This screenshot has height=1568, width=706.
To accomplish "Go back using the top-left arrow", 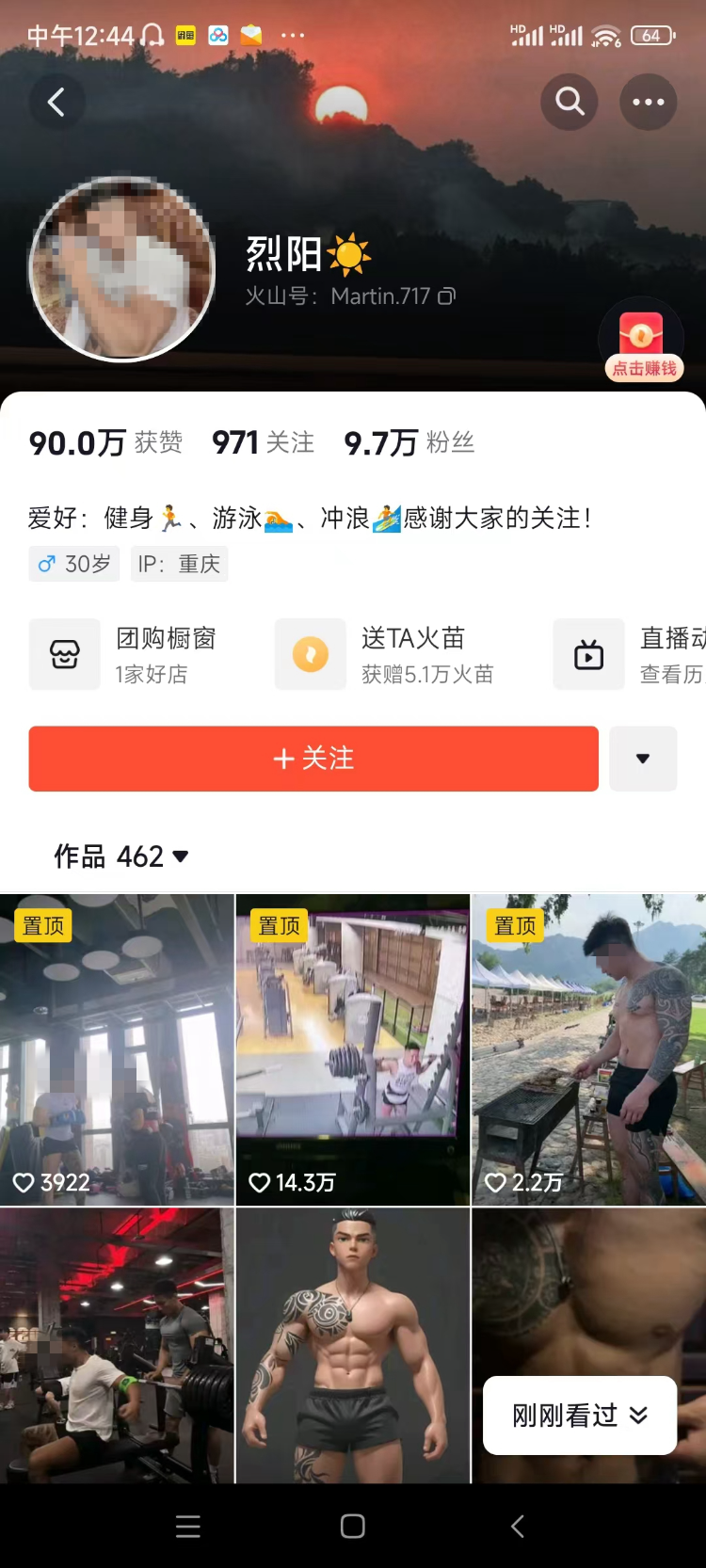I will [x=56, y=102].
